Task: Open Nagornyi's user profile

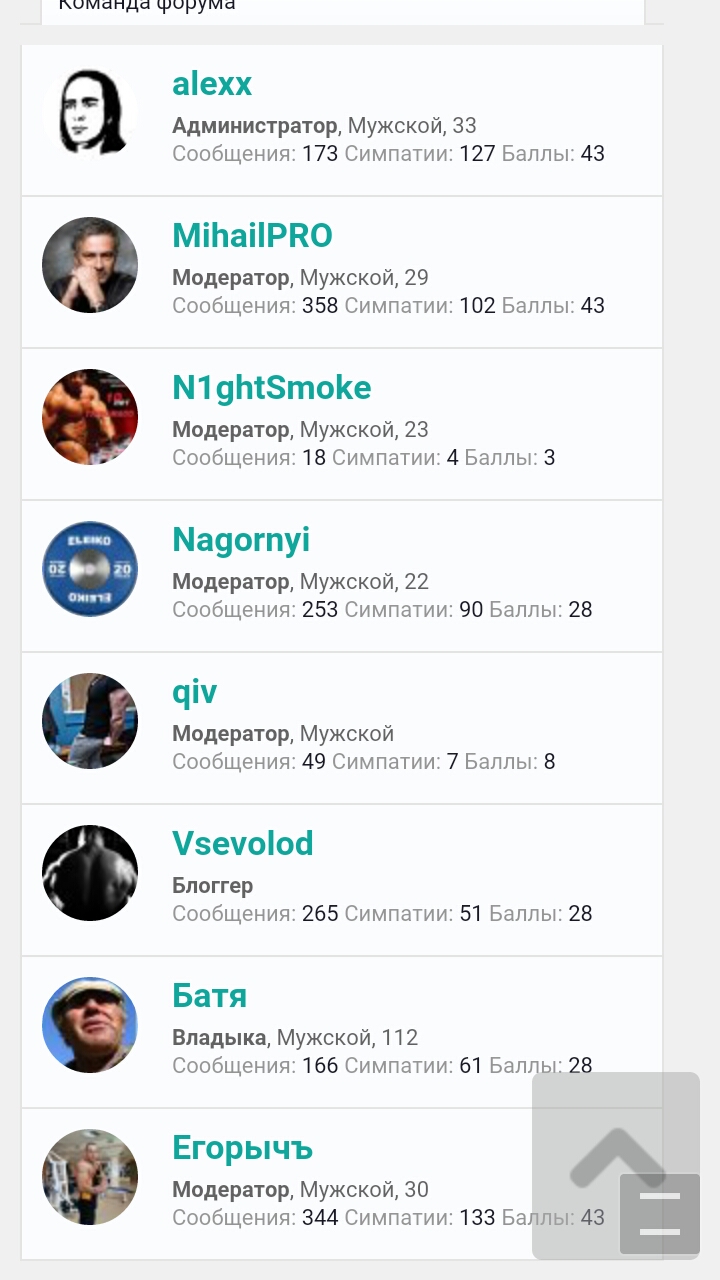Action: (x=241, y=540)
